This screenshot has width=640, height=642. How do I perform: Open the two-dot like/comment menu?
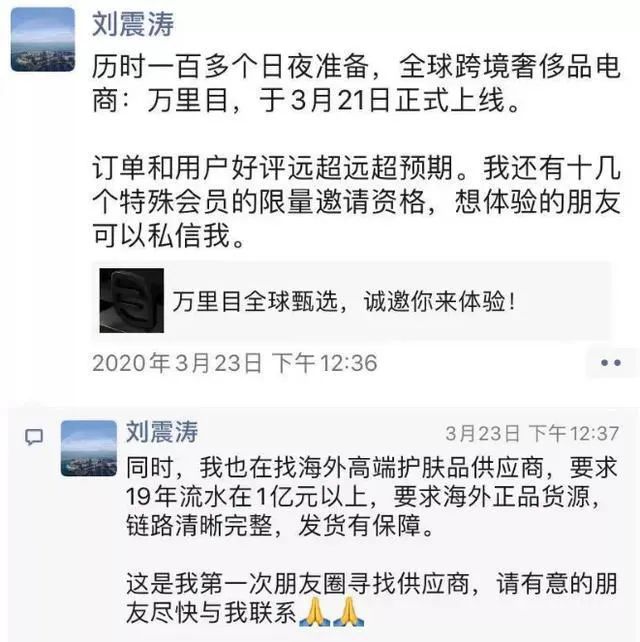610,363
